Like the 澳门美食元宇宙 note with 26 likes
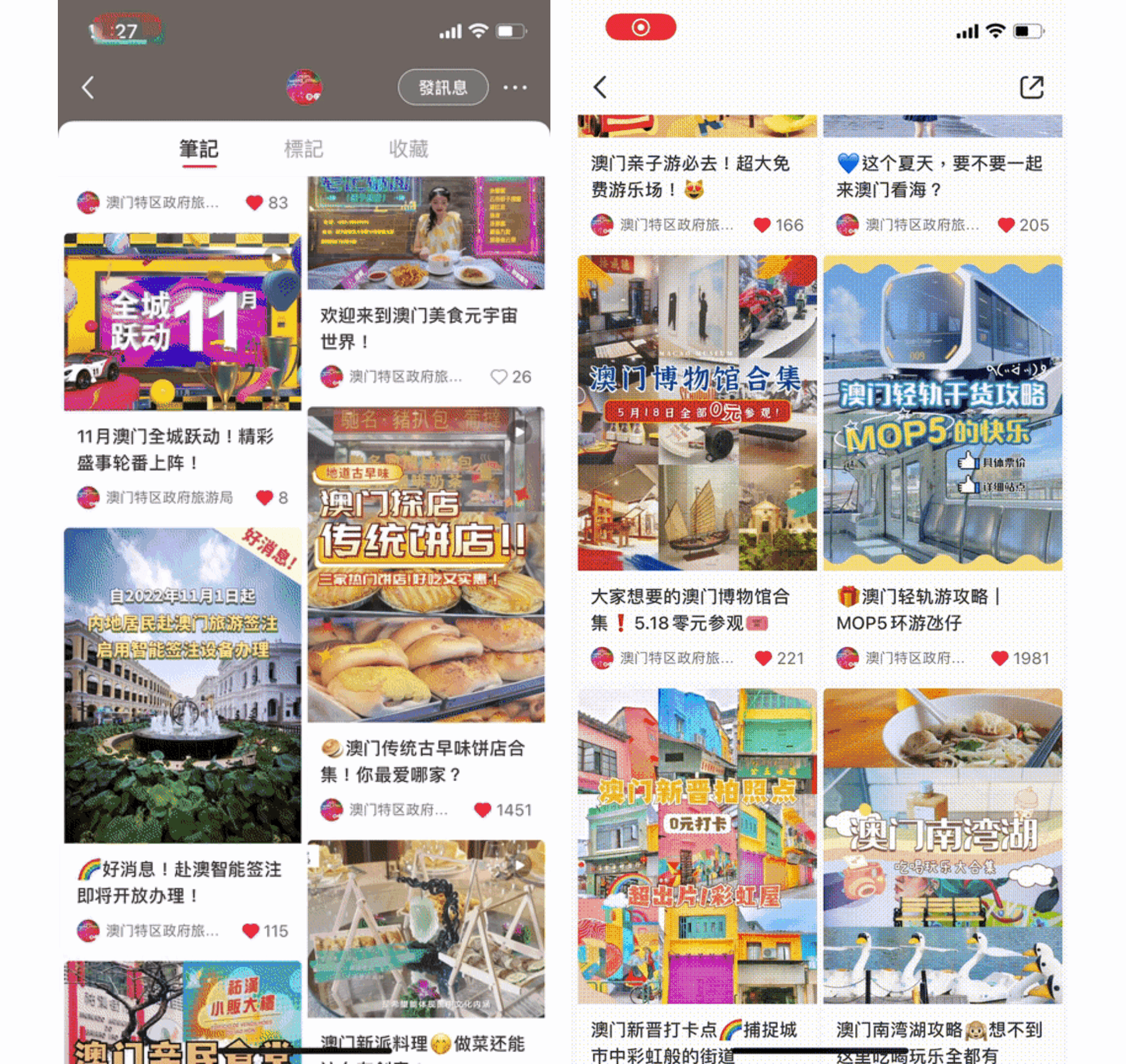 tap(499, 377)
